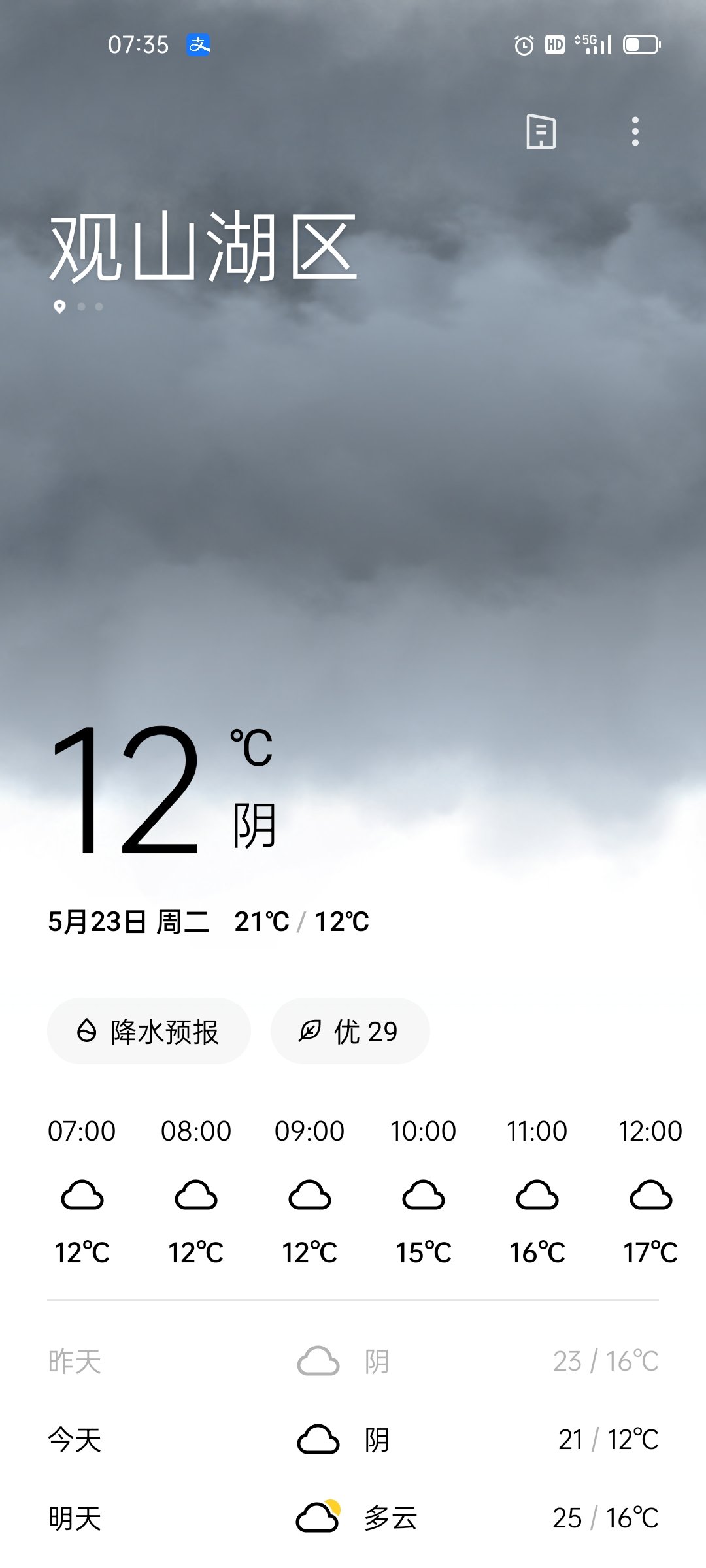Open the three-dot overflow menu

coord(635,131)
